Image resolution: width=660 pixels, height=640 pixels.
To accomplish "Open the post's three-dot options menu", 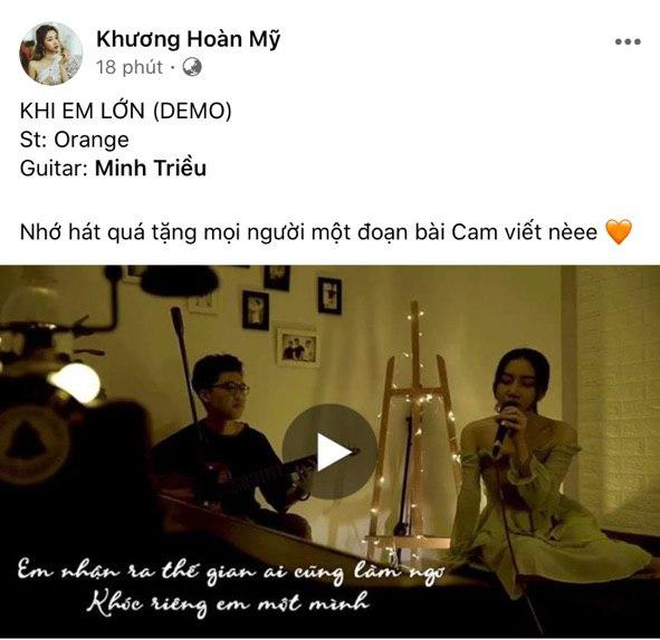I will pyautogui.click(x=627, y=43).
